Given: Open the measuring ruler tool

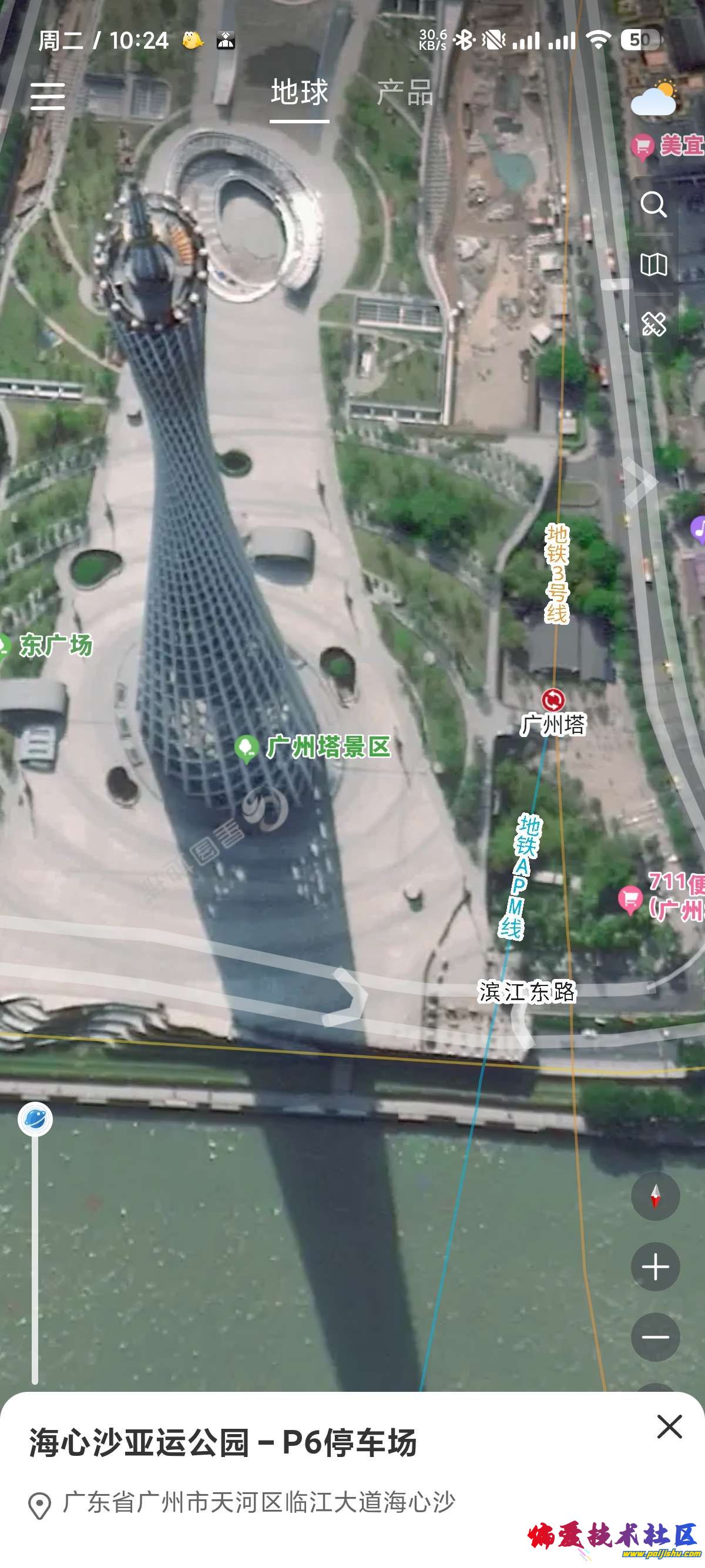Looking at the screenshot, I should 653,324.
